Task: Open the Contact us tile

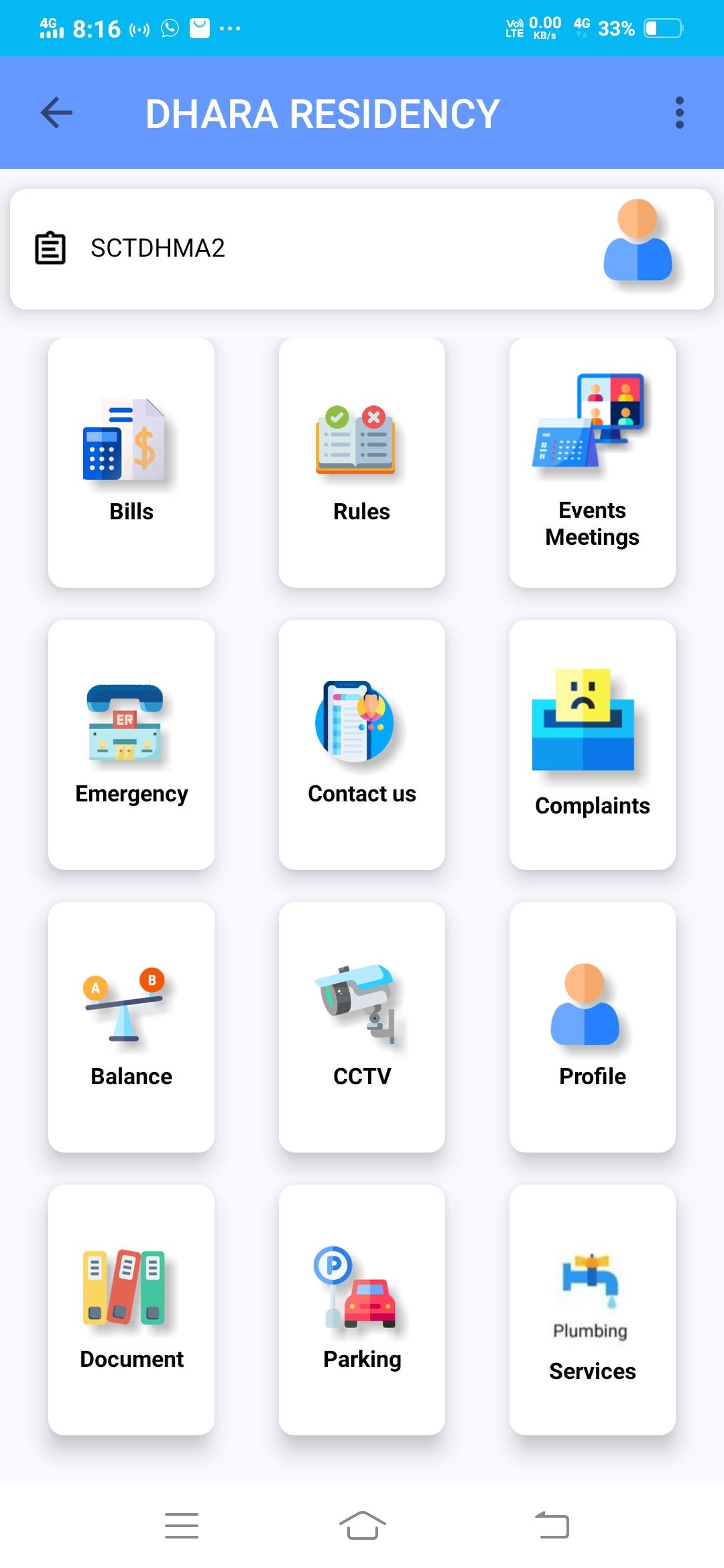Action: coord(362,744)
